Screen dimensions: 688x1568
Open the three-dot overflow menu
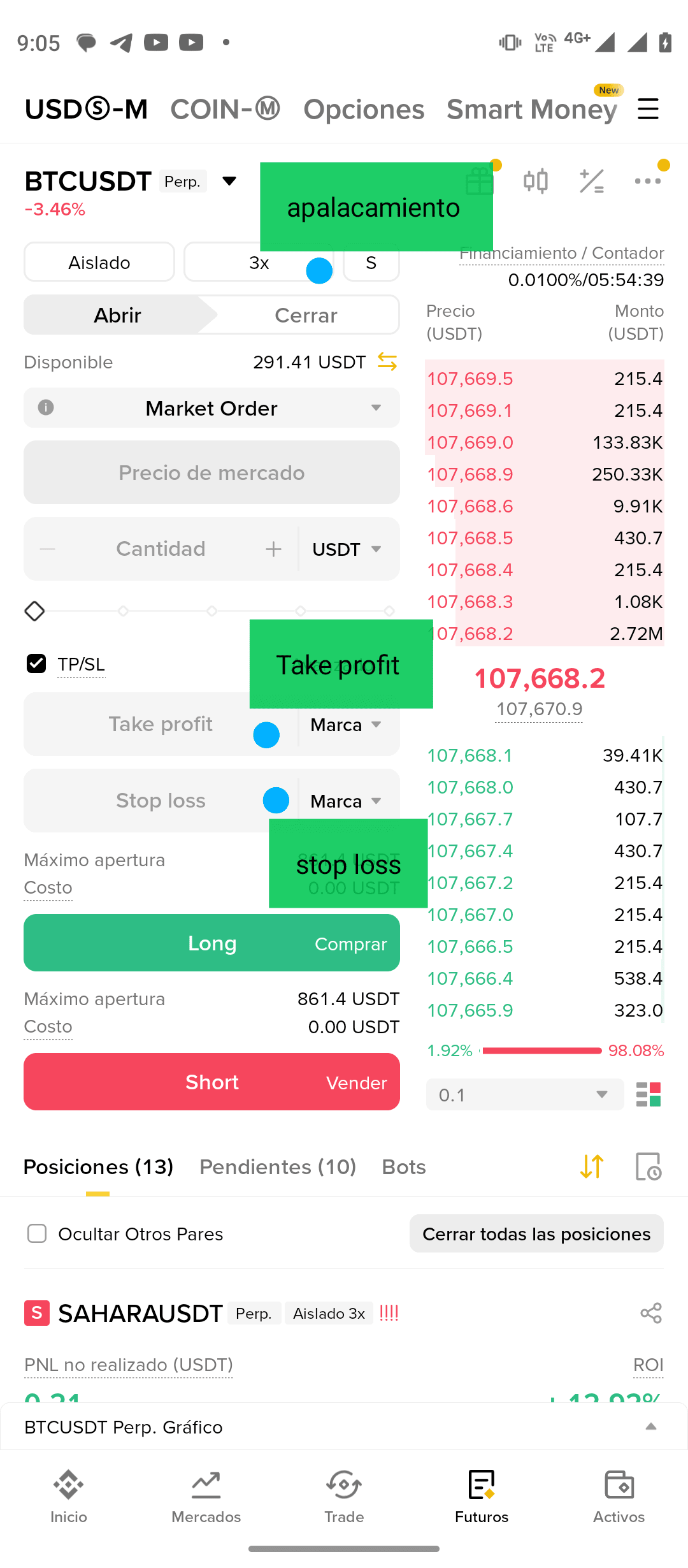pyautogui.click(x=647, y=182)
